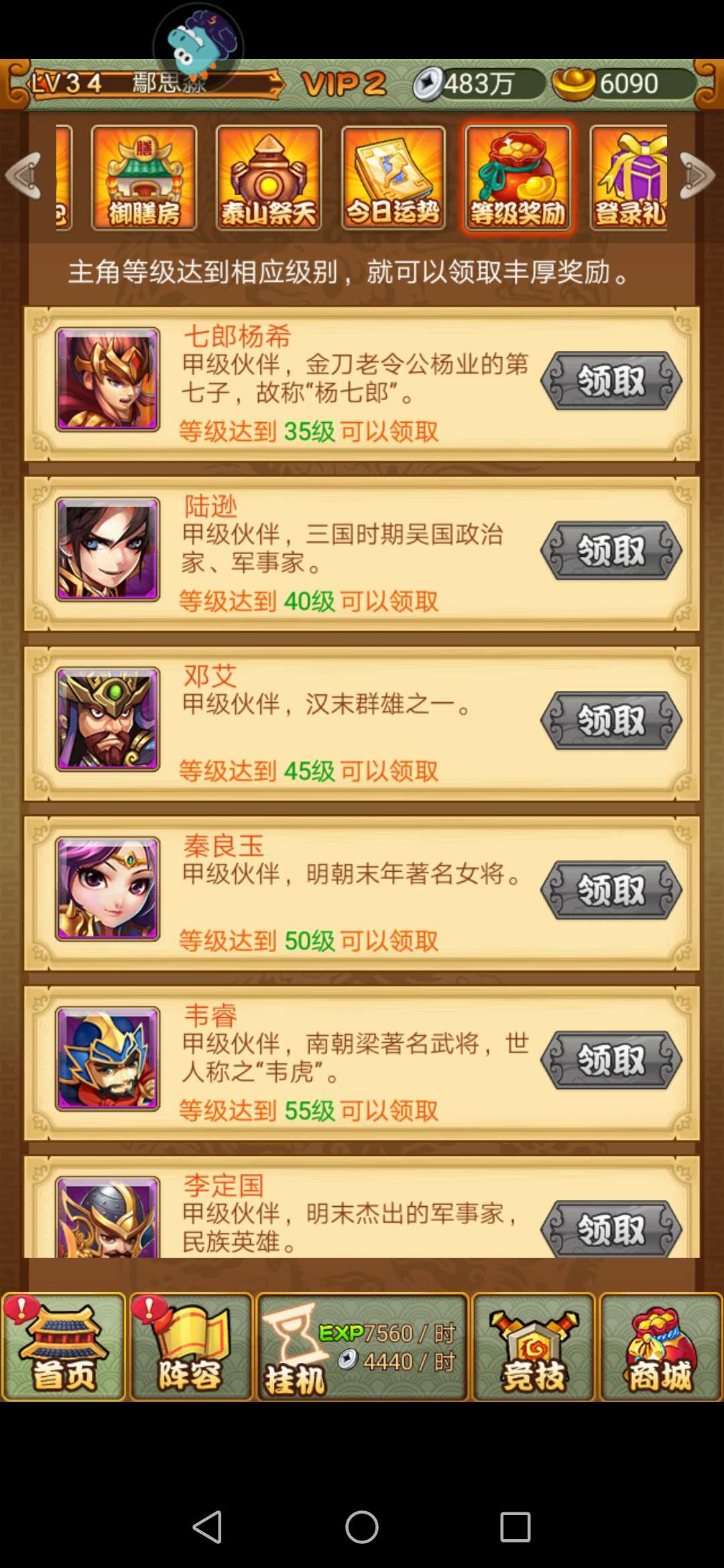Switch to 今日运势 activity
The width and height of the screenshot is (724, 1568).
click(394, 178)
